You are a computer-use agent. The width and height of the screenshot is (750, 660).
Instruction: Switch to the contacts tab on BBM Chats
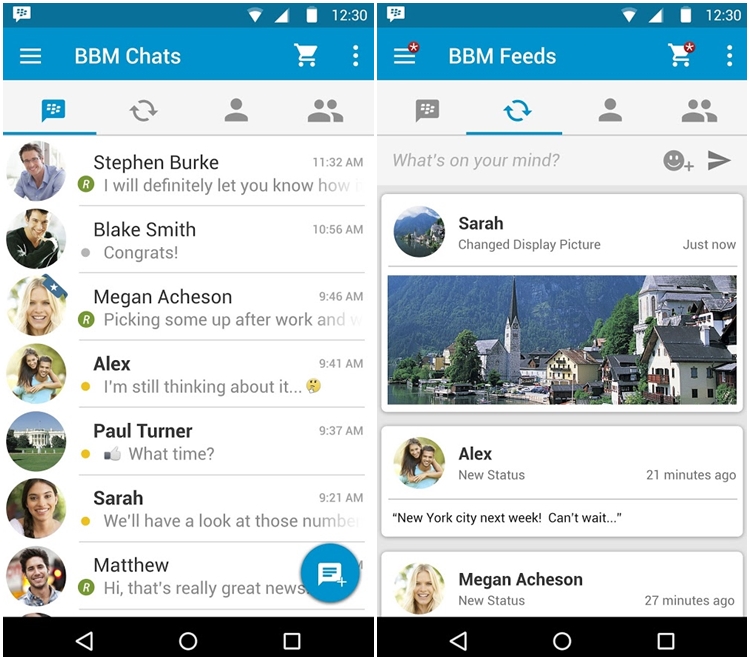(236, 110)
